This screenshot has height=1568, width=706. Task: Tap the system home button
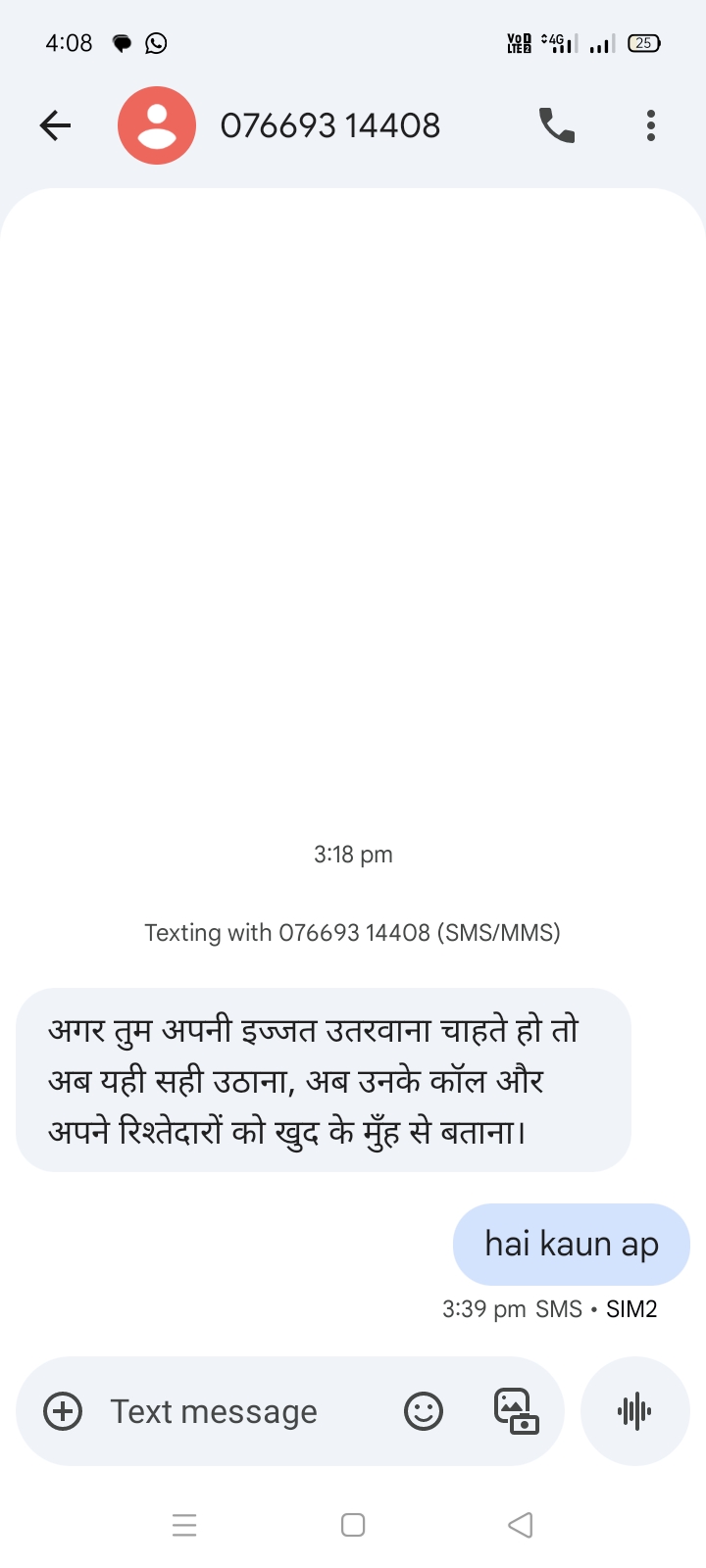(353, 1525)
